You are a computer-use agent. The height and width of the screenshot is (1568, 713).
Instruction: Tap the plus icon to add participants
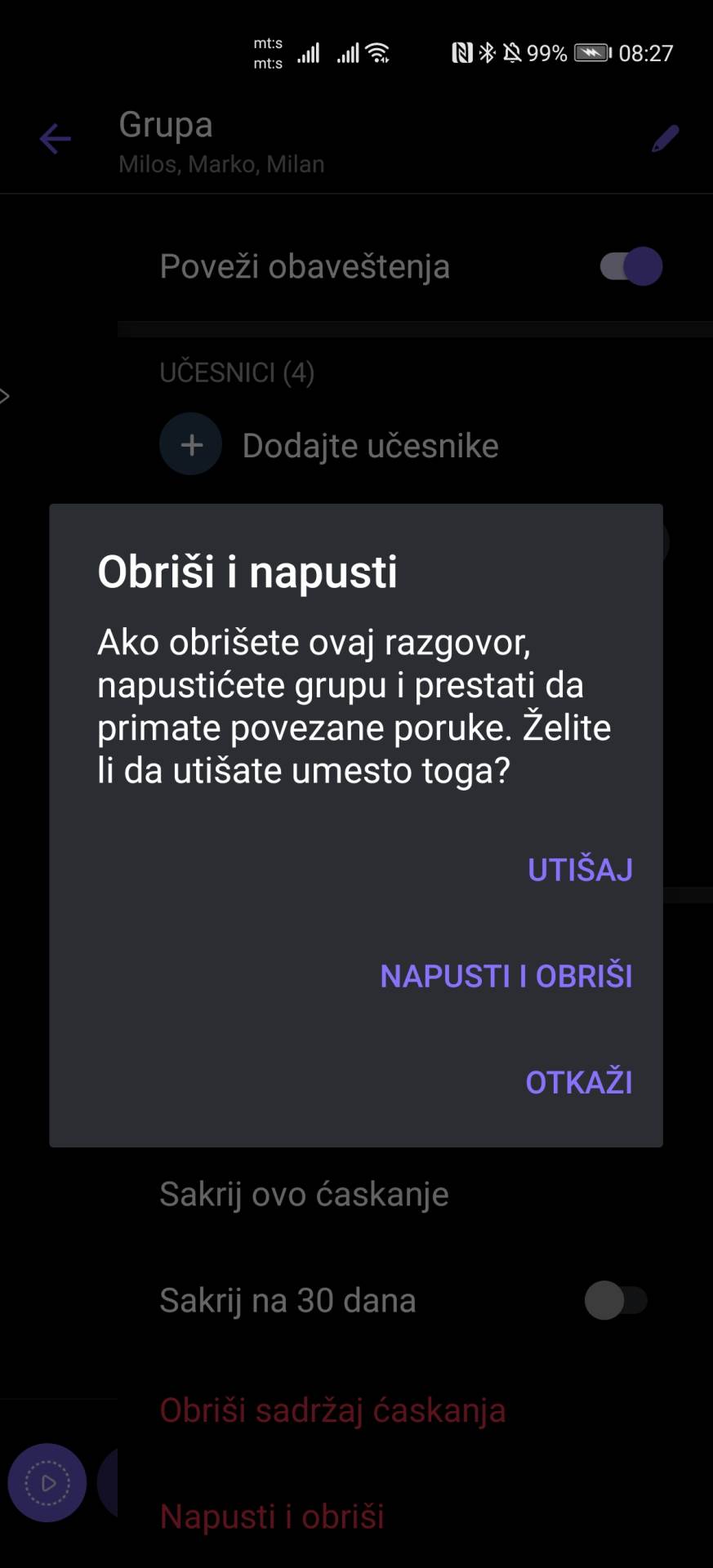point(190,444)
